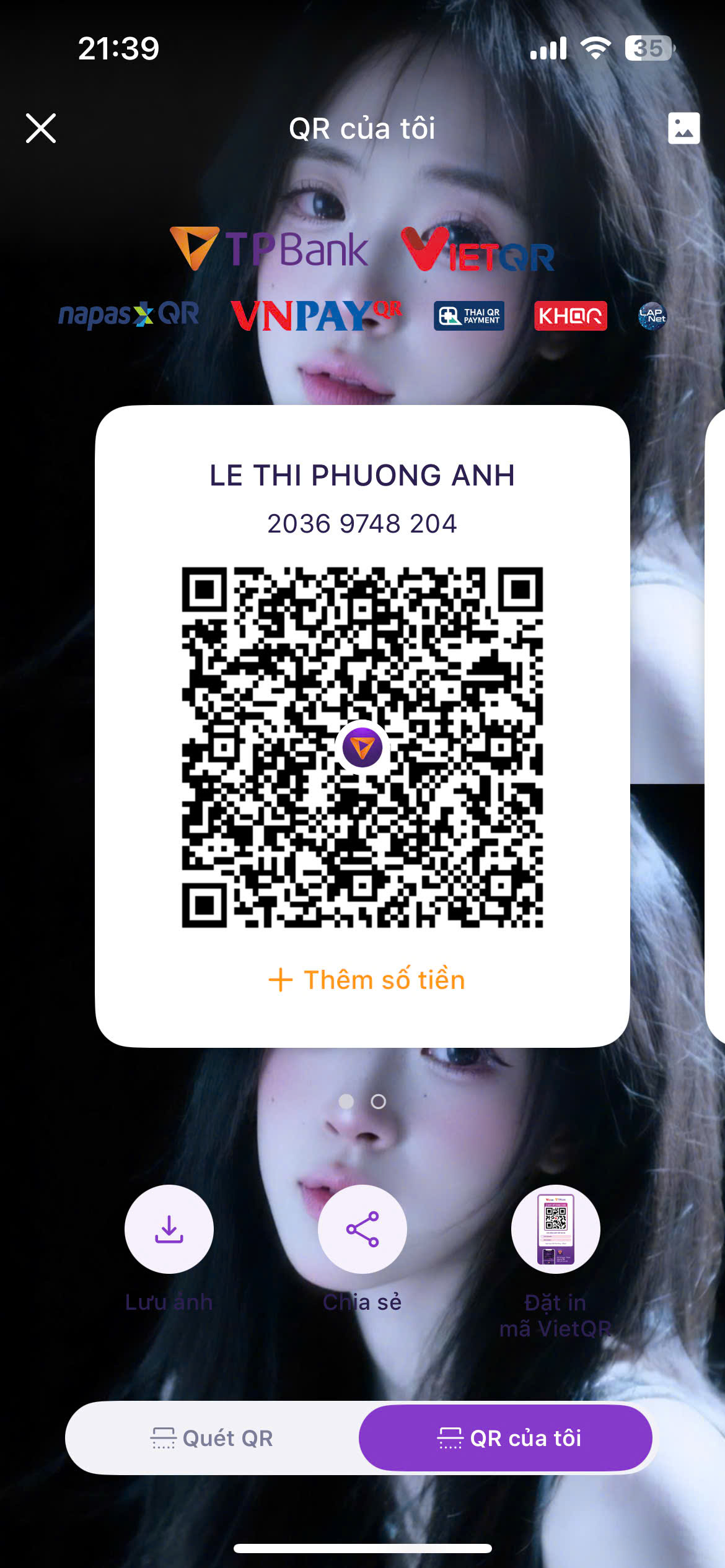Select the QR của tôi tab

click(x=506, y=1438)
